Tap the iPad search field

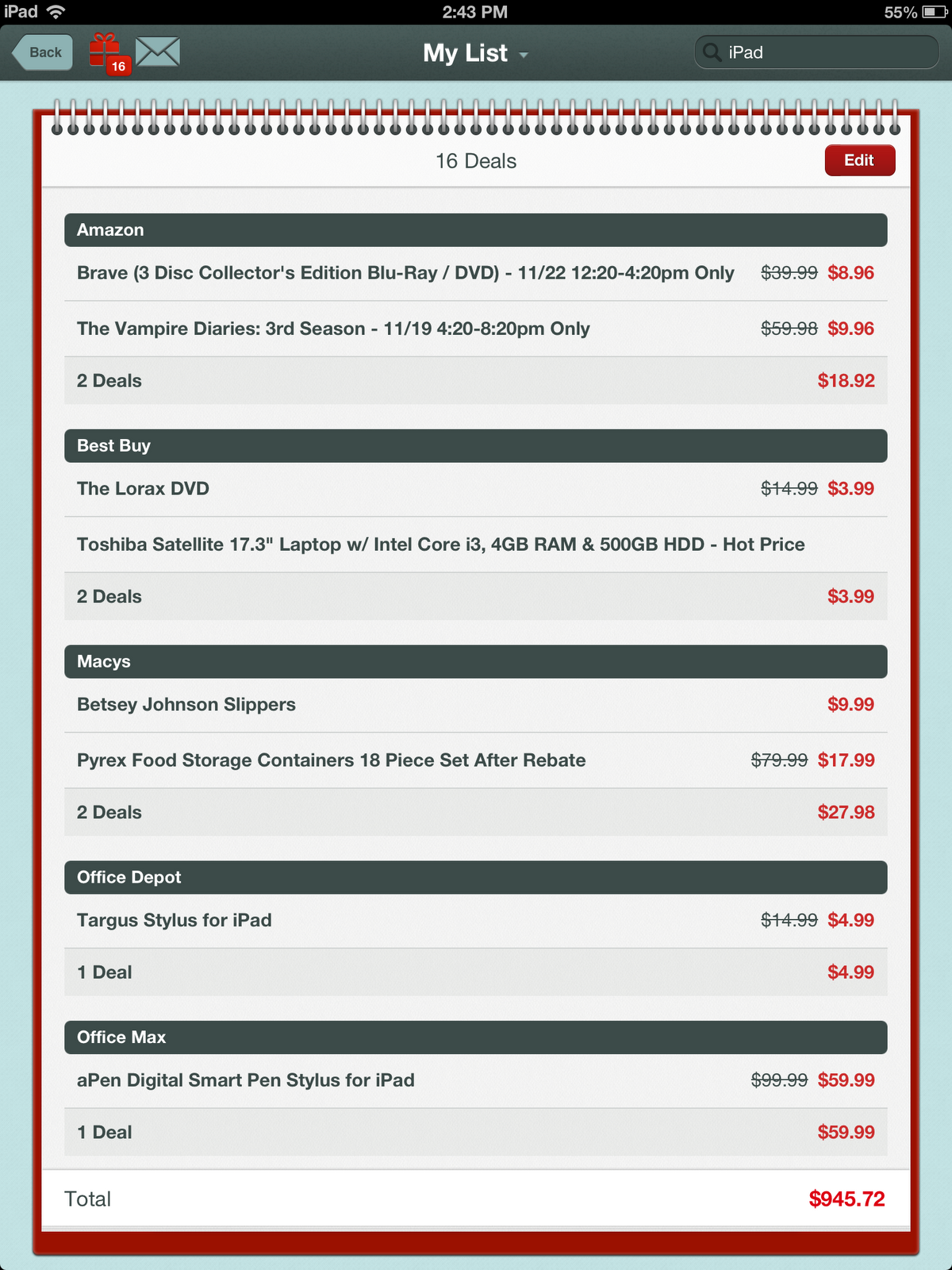pos(816,52)
